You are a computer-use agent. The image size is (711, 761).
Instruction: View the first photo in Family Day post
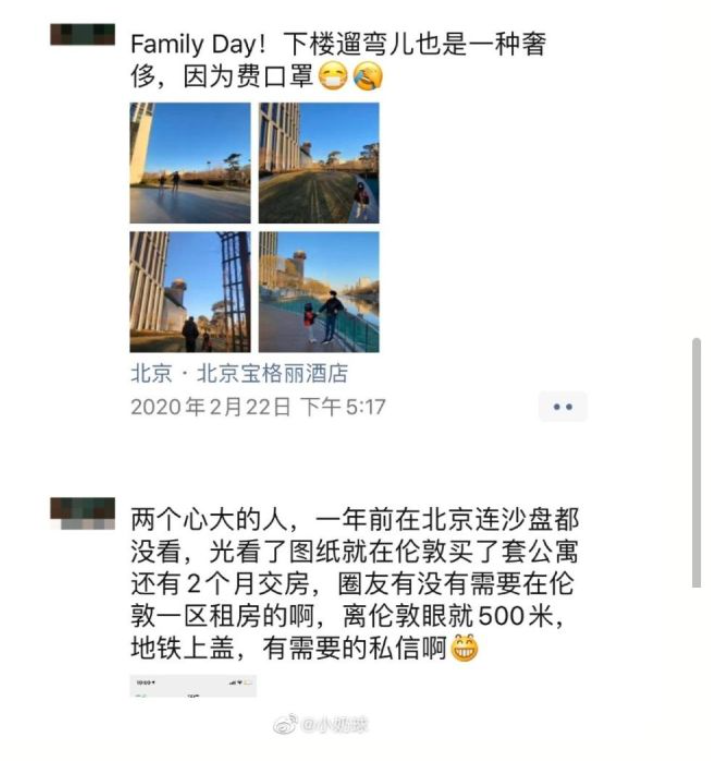(190, 162)
